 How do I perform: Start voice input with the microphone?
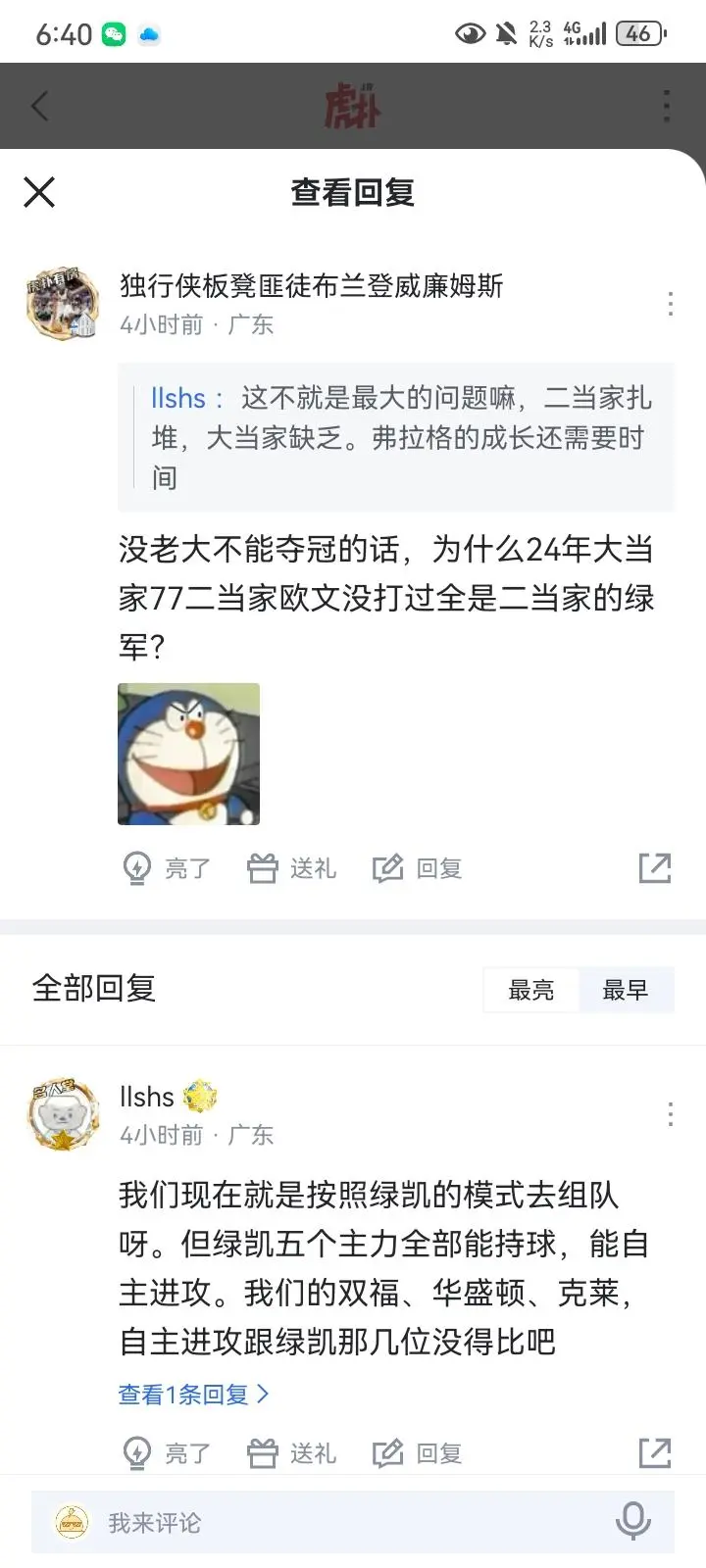632,1522
